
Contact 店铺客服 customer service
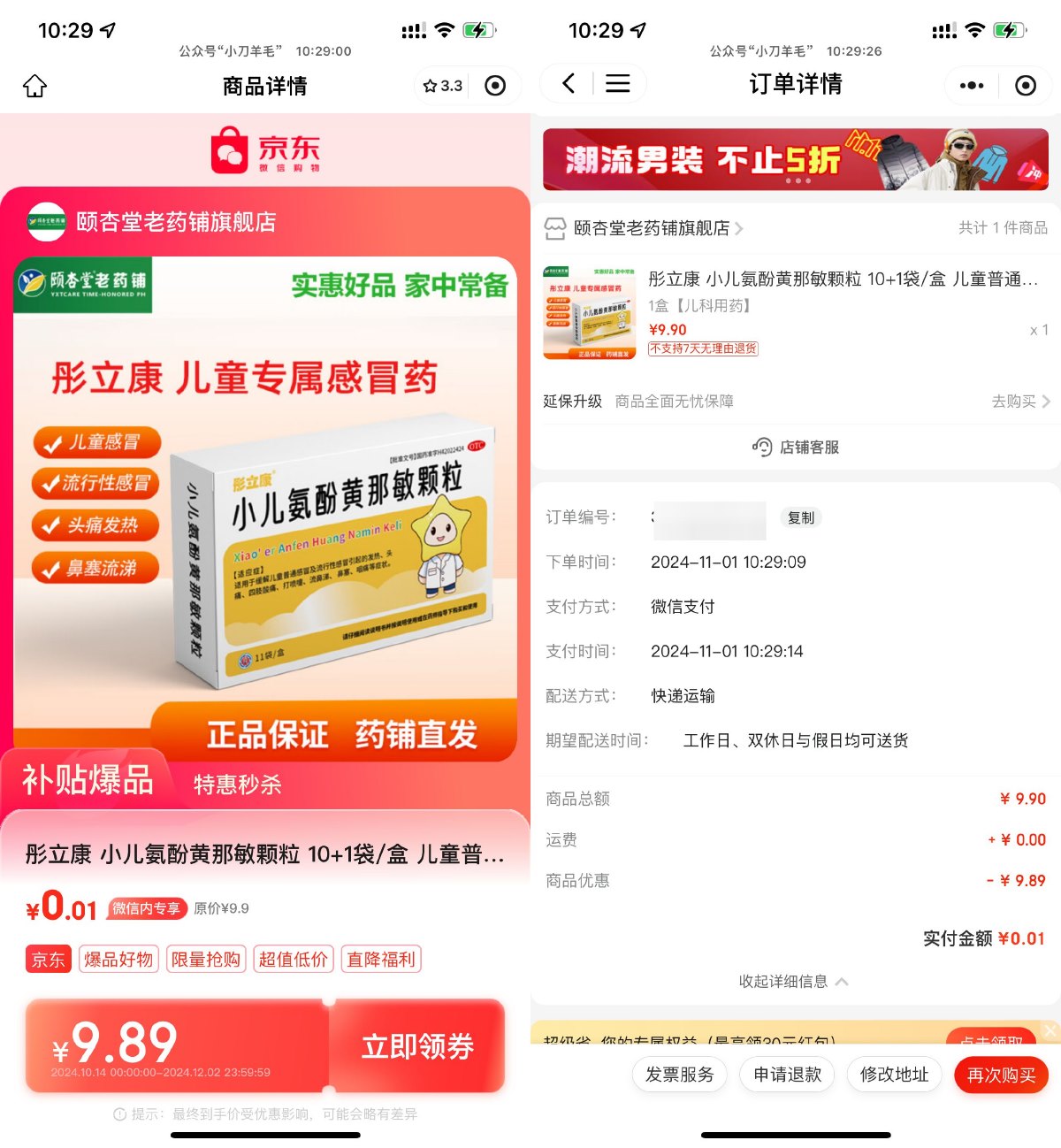(x=796, y=448)
